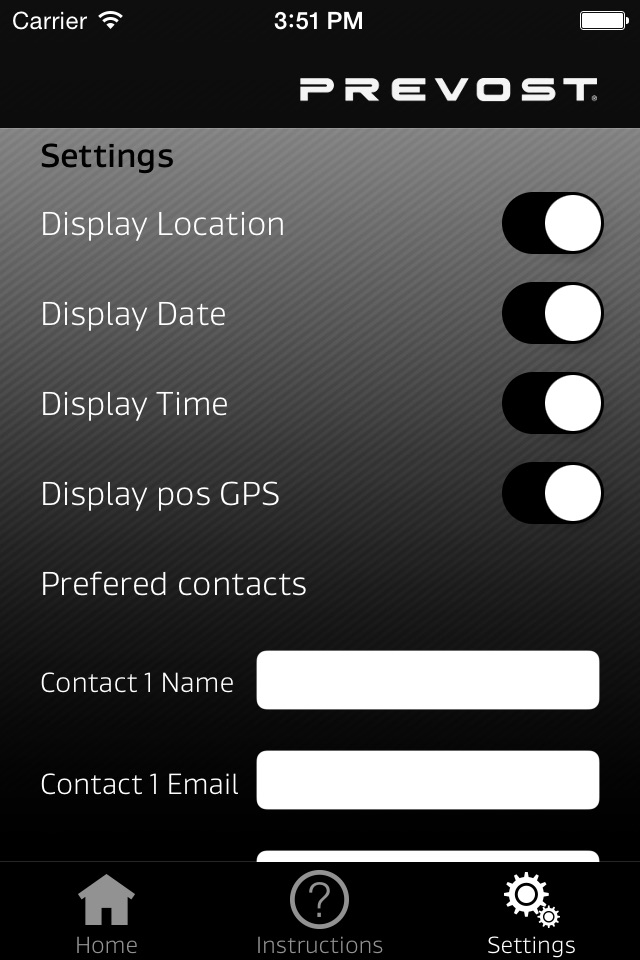
Task: Turn off the Display Date switch
Action: [x=552, y=313]
